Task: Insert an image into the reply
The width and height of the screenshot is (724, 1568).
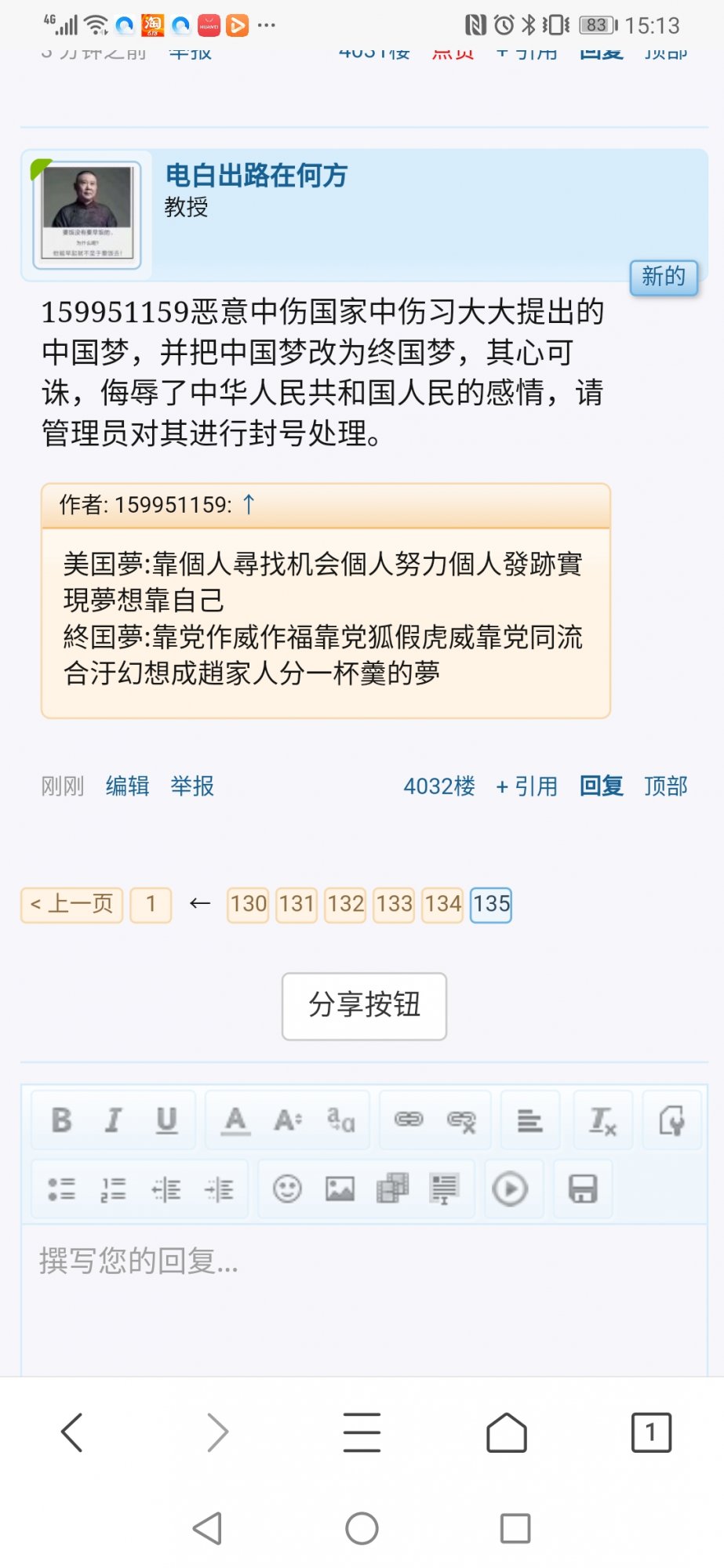Action: pyautogui.click(x=340, y=1189)
